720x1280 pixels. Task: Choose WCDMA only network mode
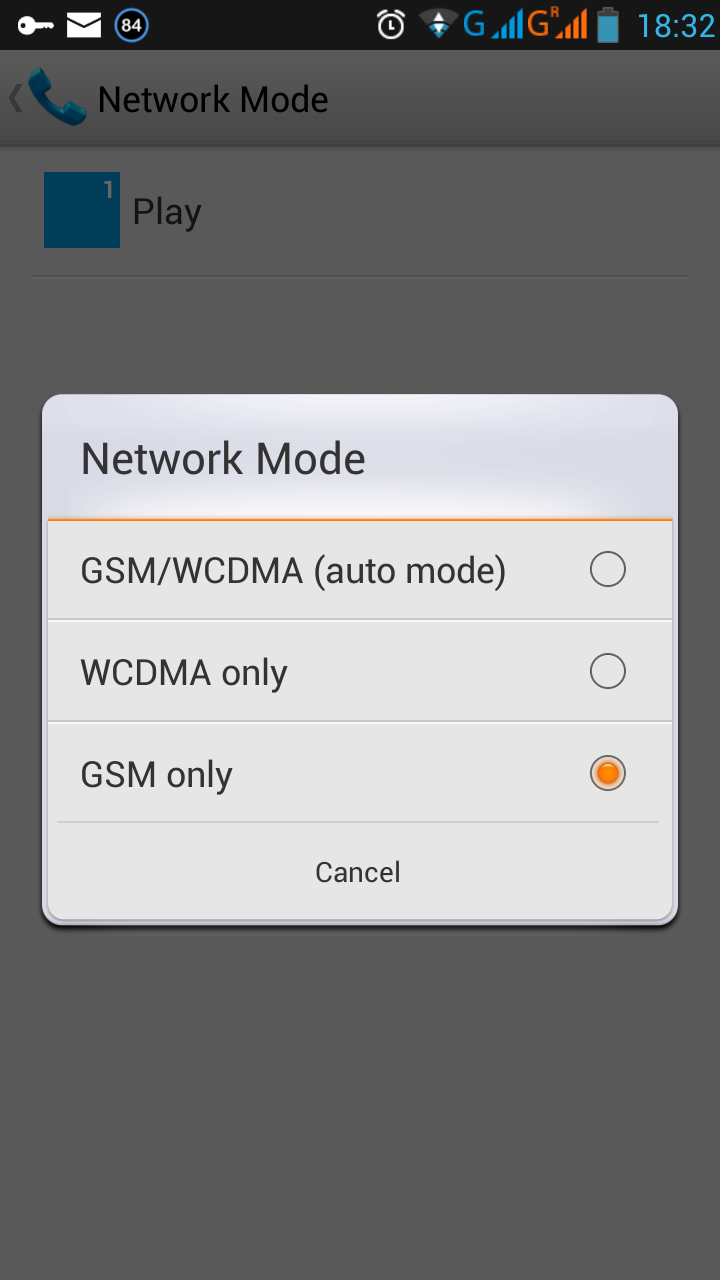[x=358, y=672]
